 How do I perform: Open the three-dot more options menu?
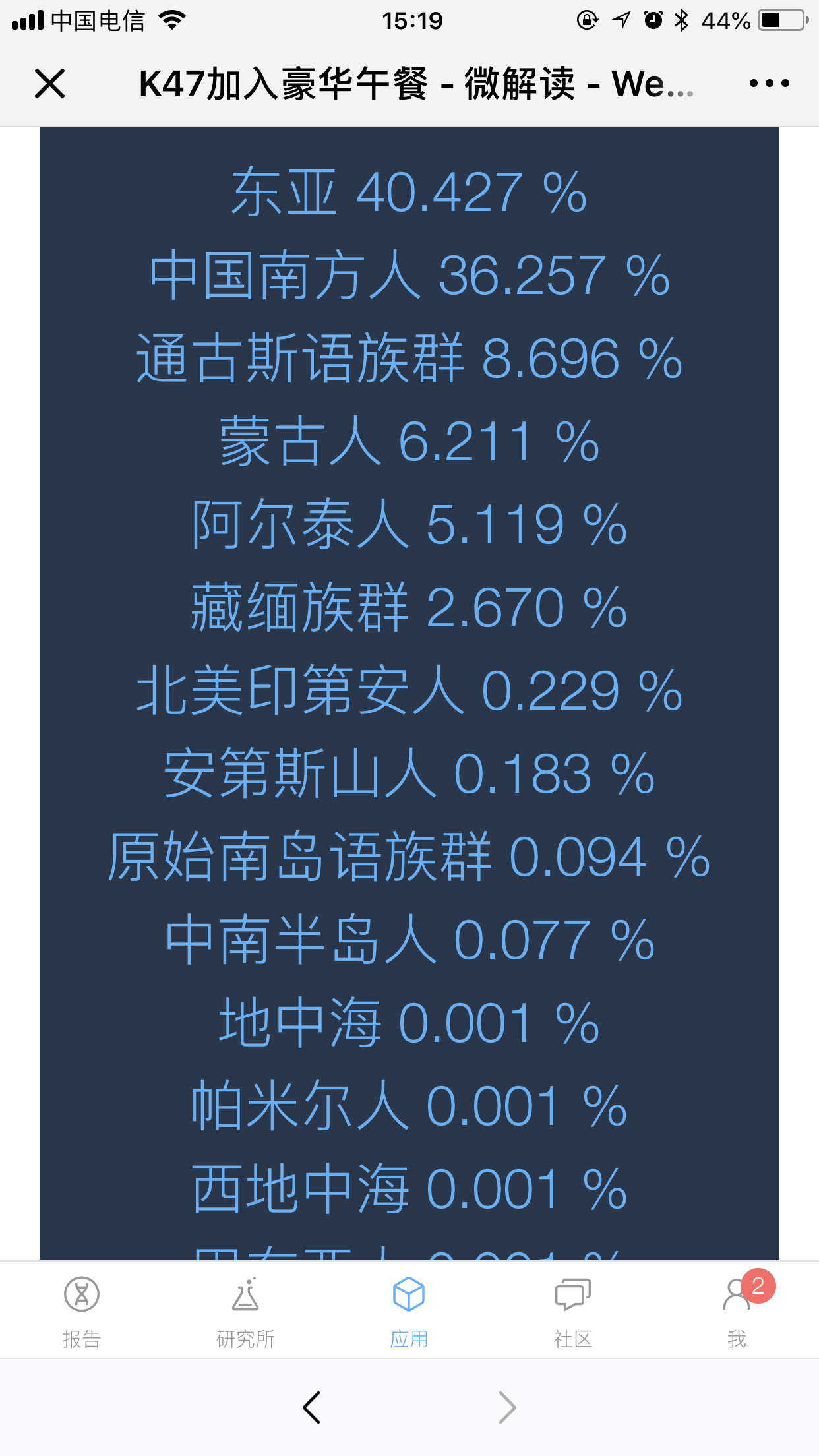tap(769, 83)
